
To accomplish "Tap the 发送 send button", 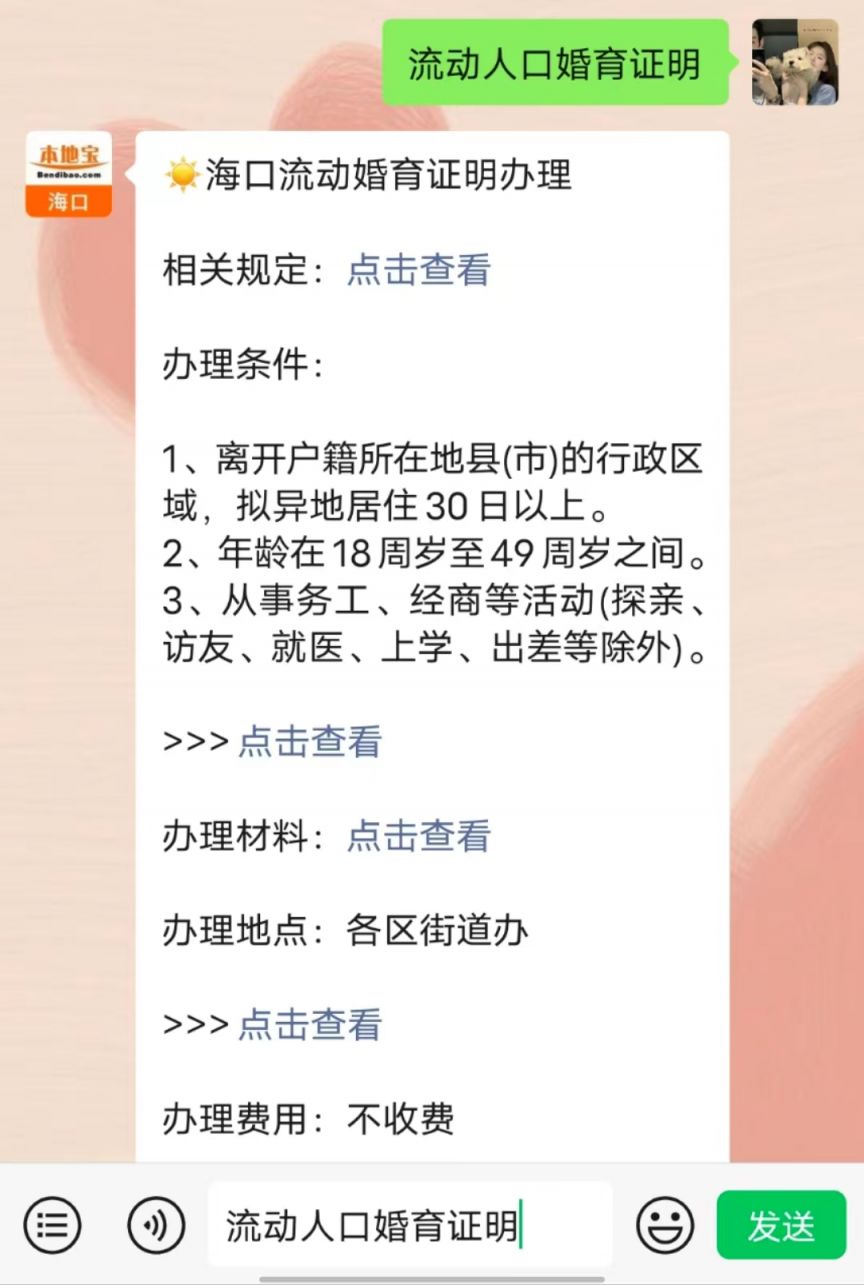I will [x=781, y=1225].
